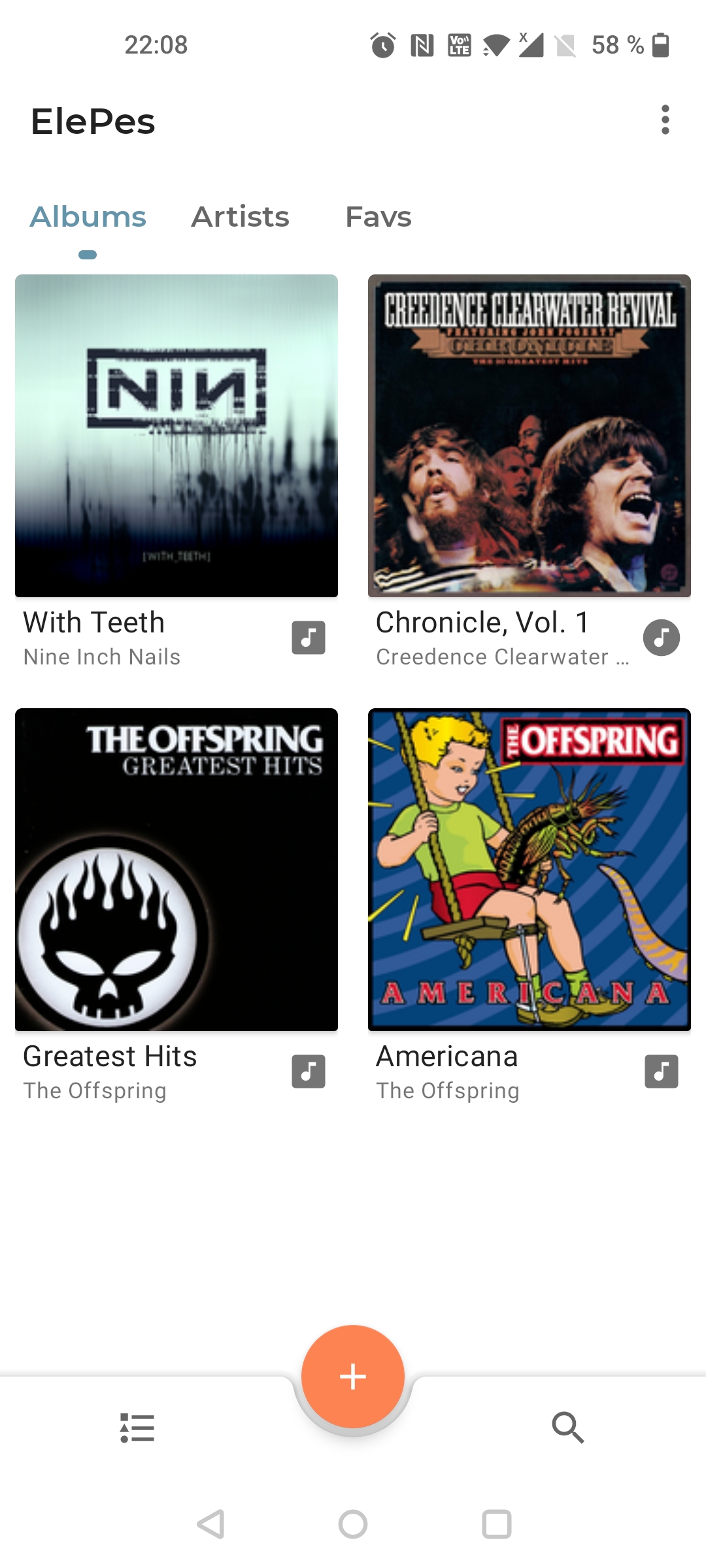The width and height of the screenshot is (706, 1568).
Task: Switch to the Favs tab
Action: (x=378, y=217)
